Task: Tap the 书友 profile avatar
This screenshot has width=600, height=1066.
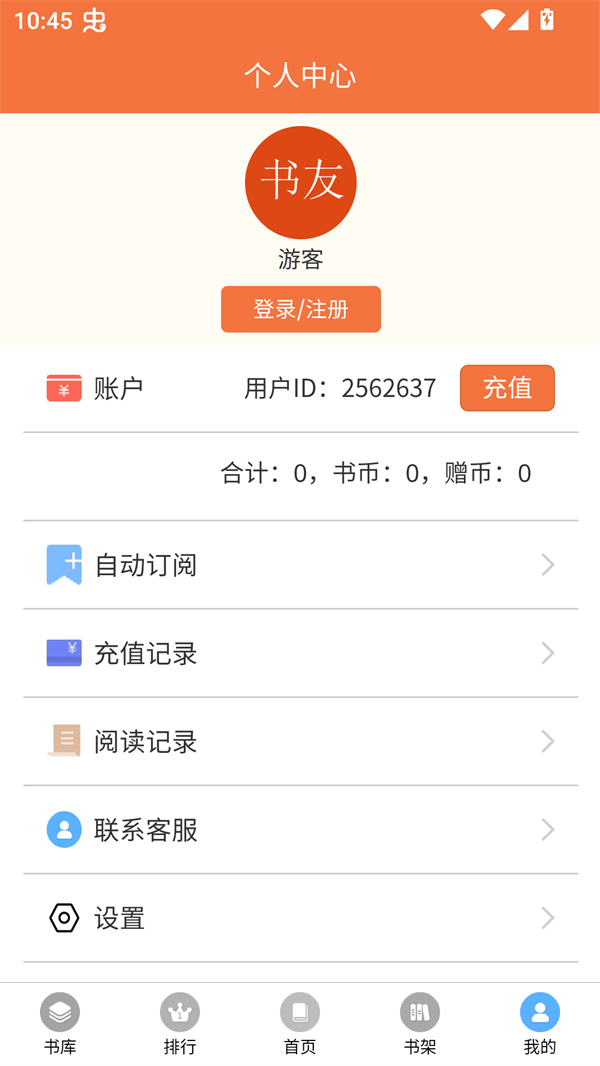Action: [x=300, y=182]
